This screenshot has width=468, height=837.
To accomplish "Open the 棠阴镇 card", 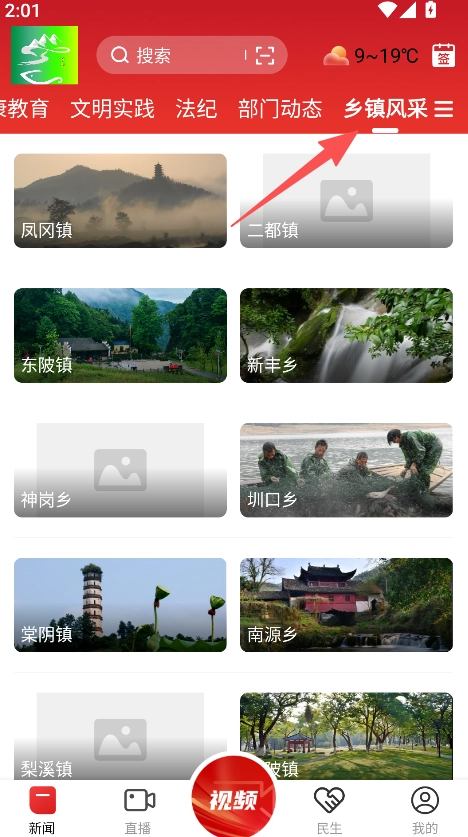I will click(x=121, y=605).
